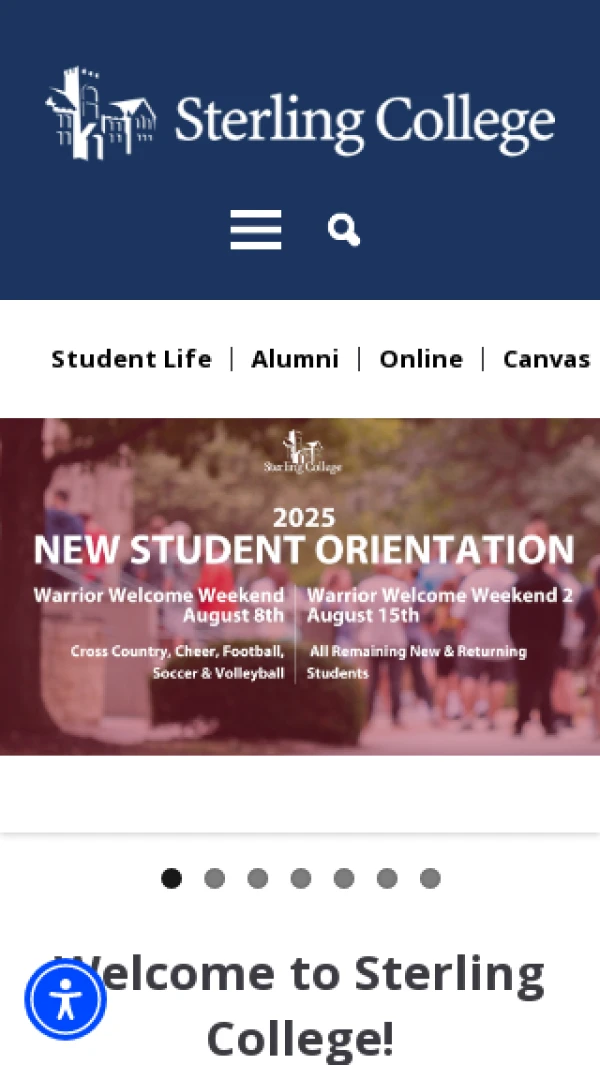Select the fourth carousel slide dot
This screenshot has height=1065, width=600.
click(x=300, y=878)
